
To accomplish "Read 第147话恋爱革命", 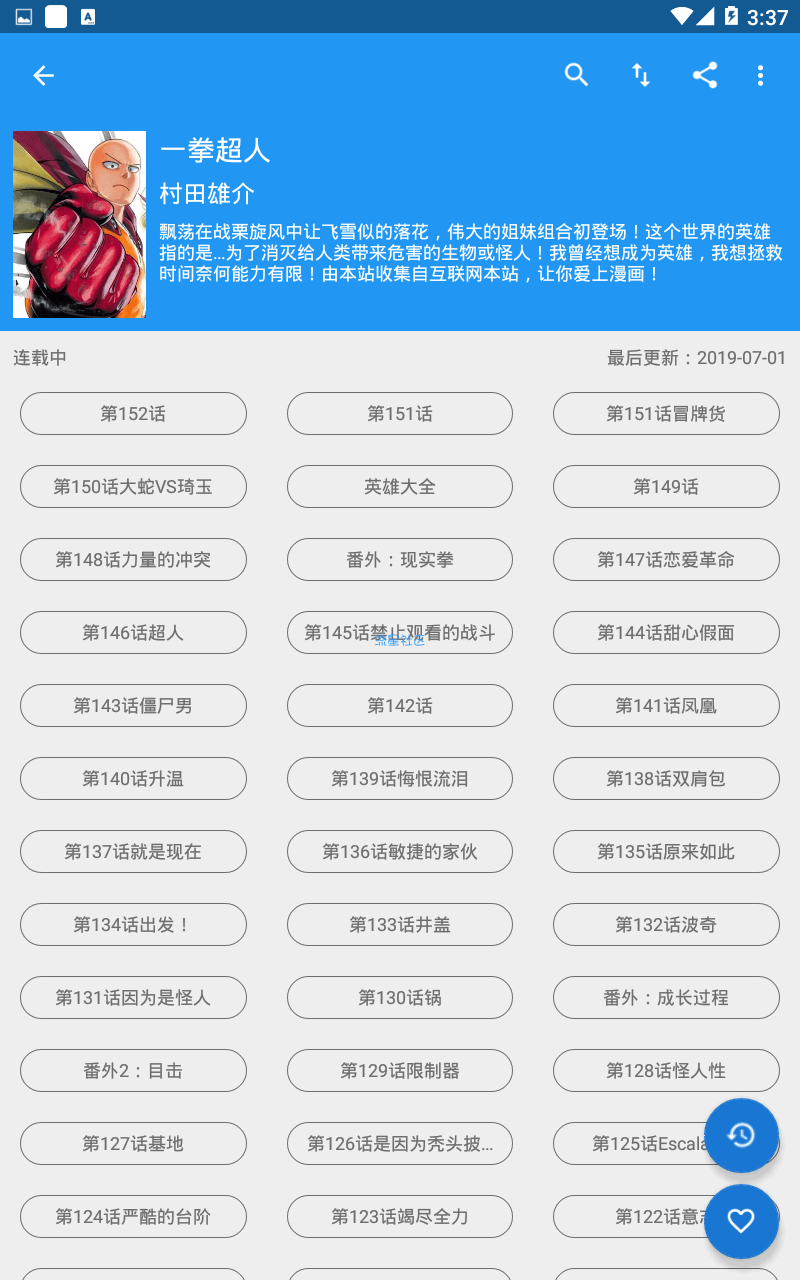I will coord(666,560).
